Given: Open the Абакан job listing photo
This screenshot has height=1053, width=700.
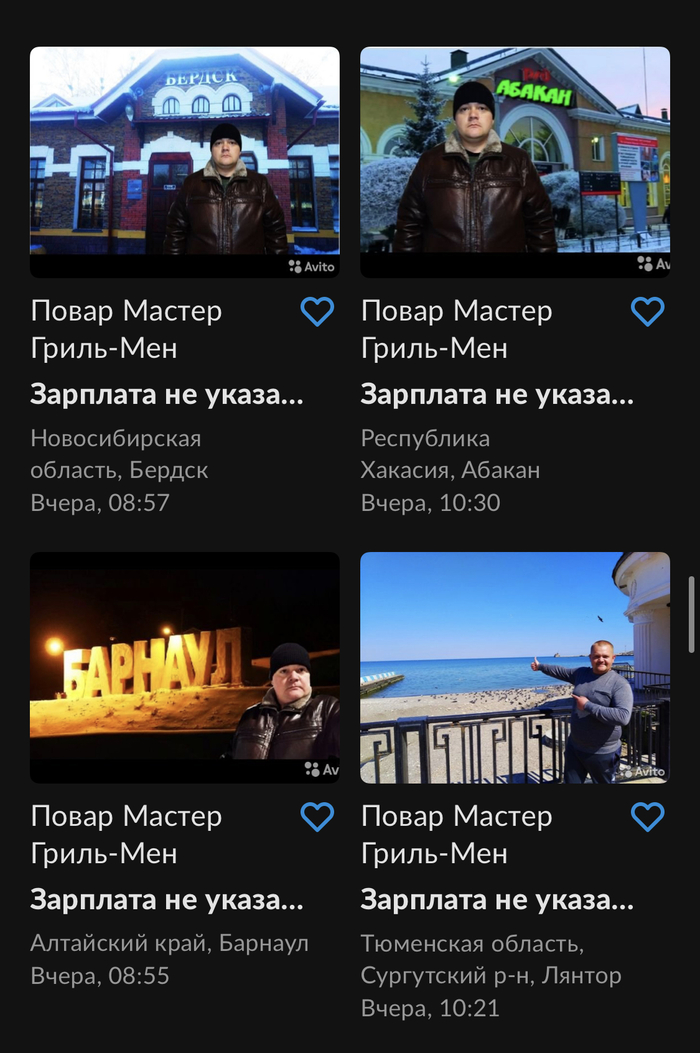Looking at the screenshot, I should click(515, 162).
